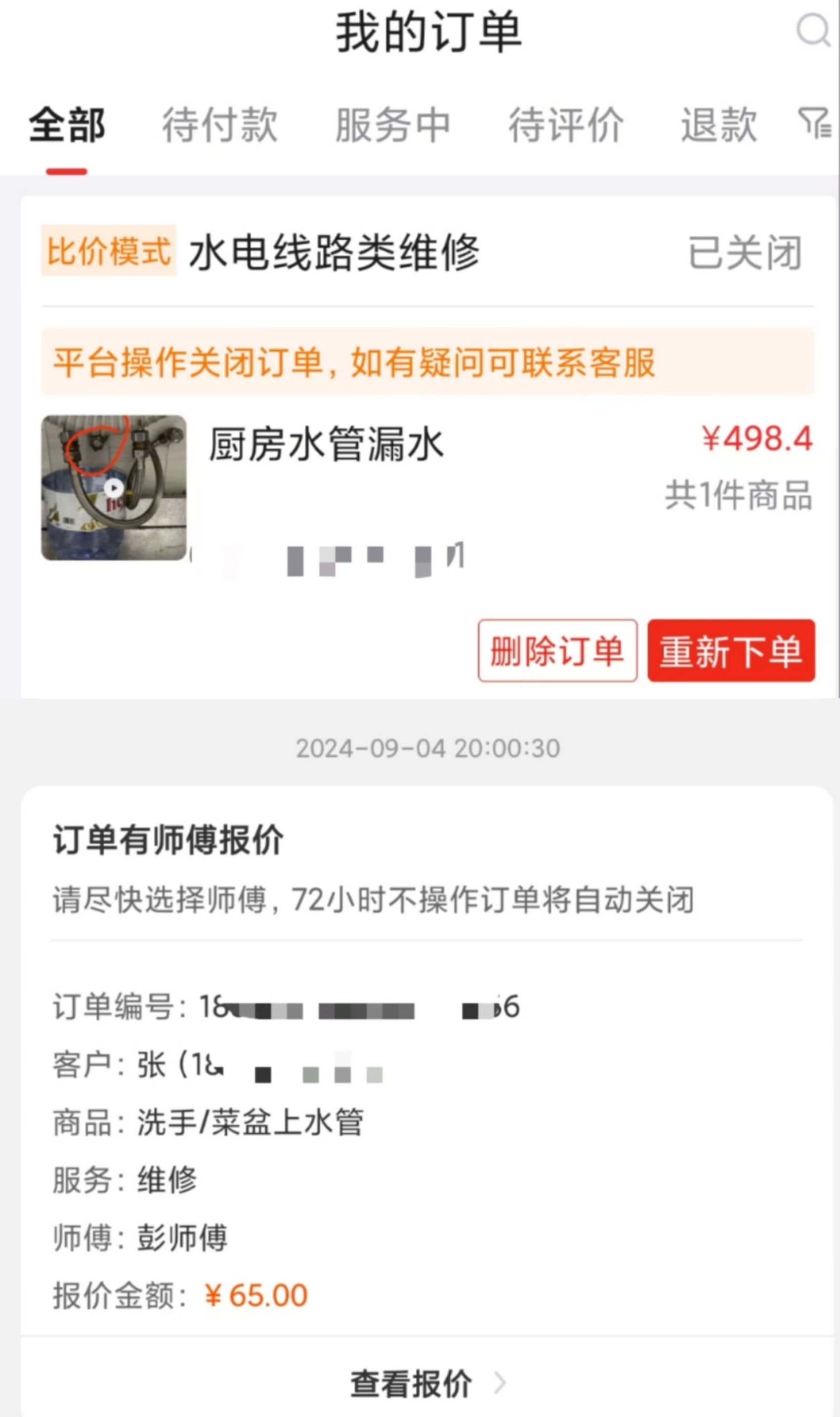840x1417 pixels.
Task: Switch to the 待付款 tab
Action: click(219, 125)
